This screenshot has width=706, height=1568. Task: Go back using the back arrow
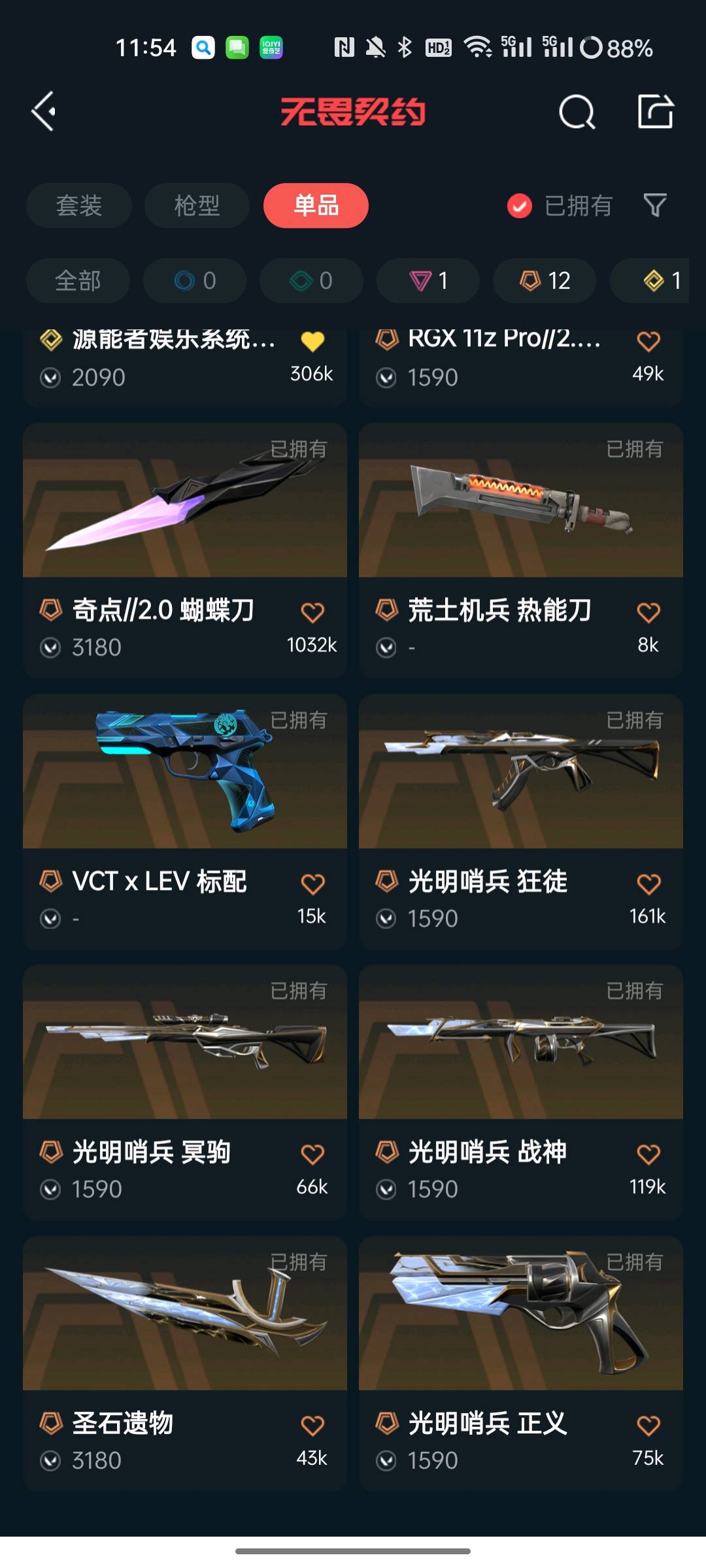pos(44,111)
